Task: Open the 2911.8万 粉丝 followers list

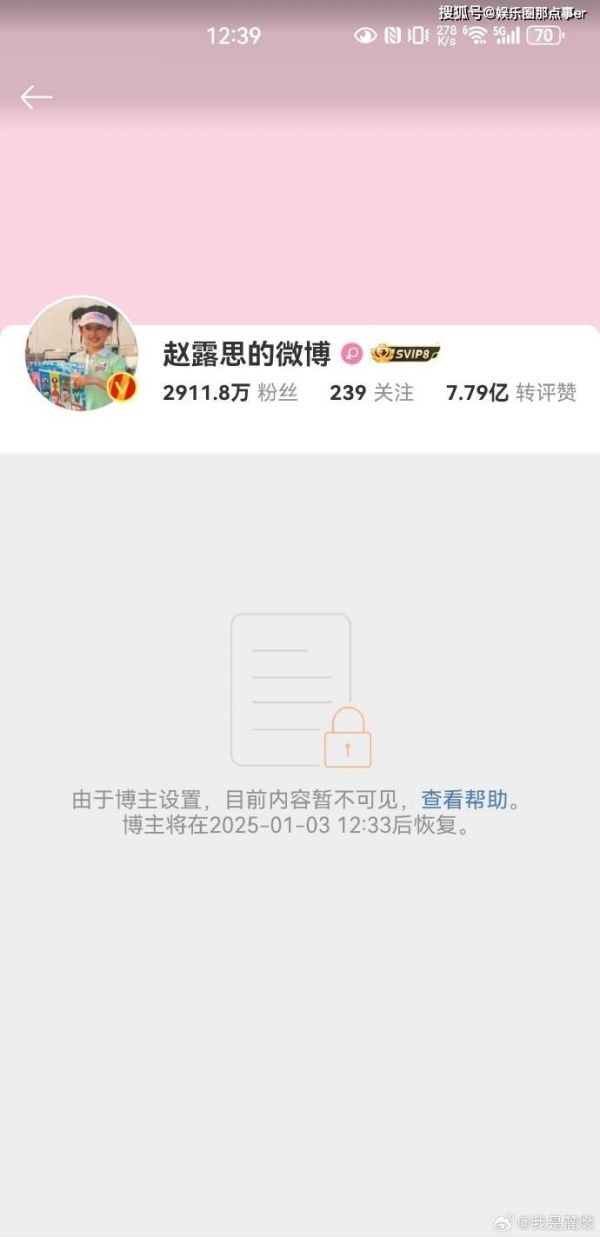Action: (x=230, y=393)
